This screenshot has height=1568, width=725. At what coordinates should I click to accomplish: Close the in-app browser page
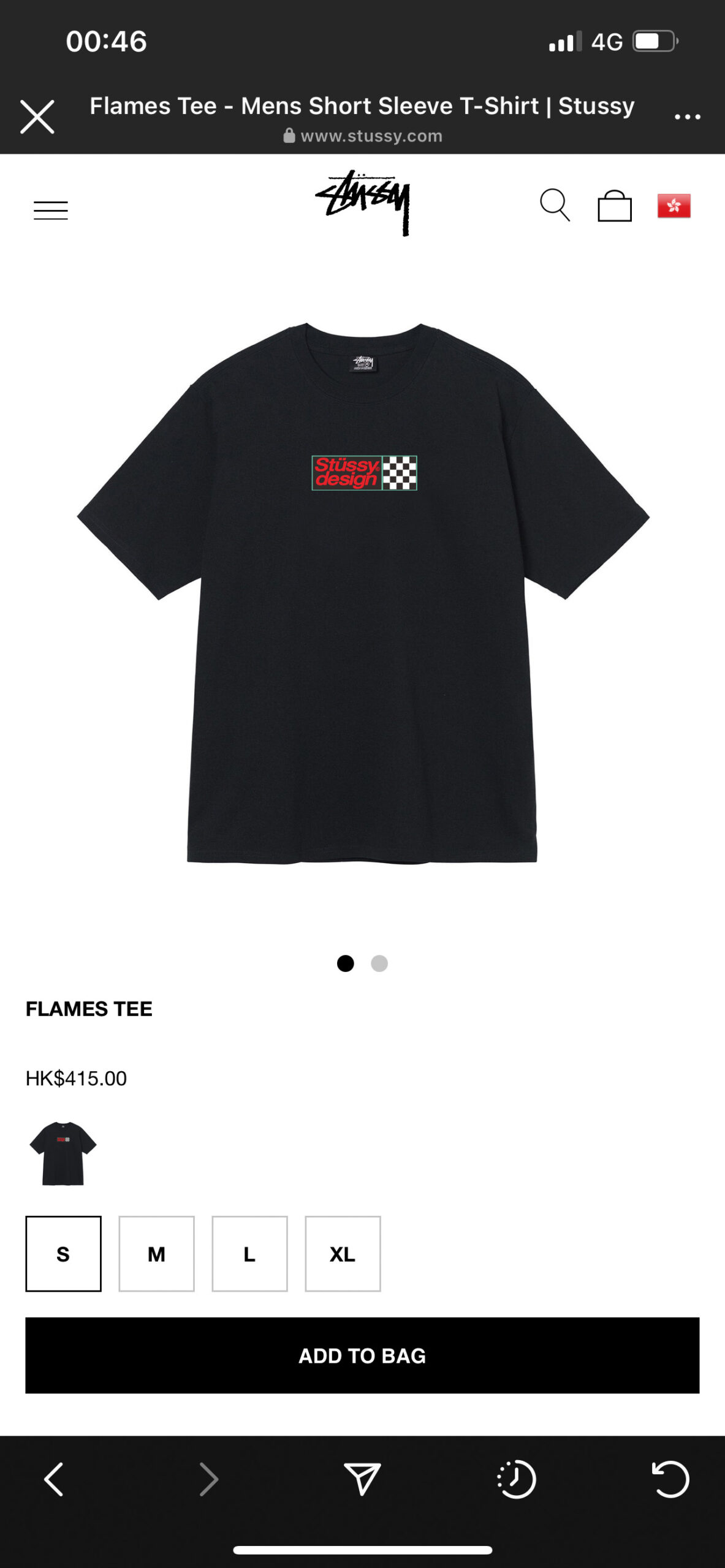pos(37,116)
